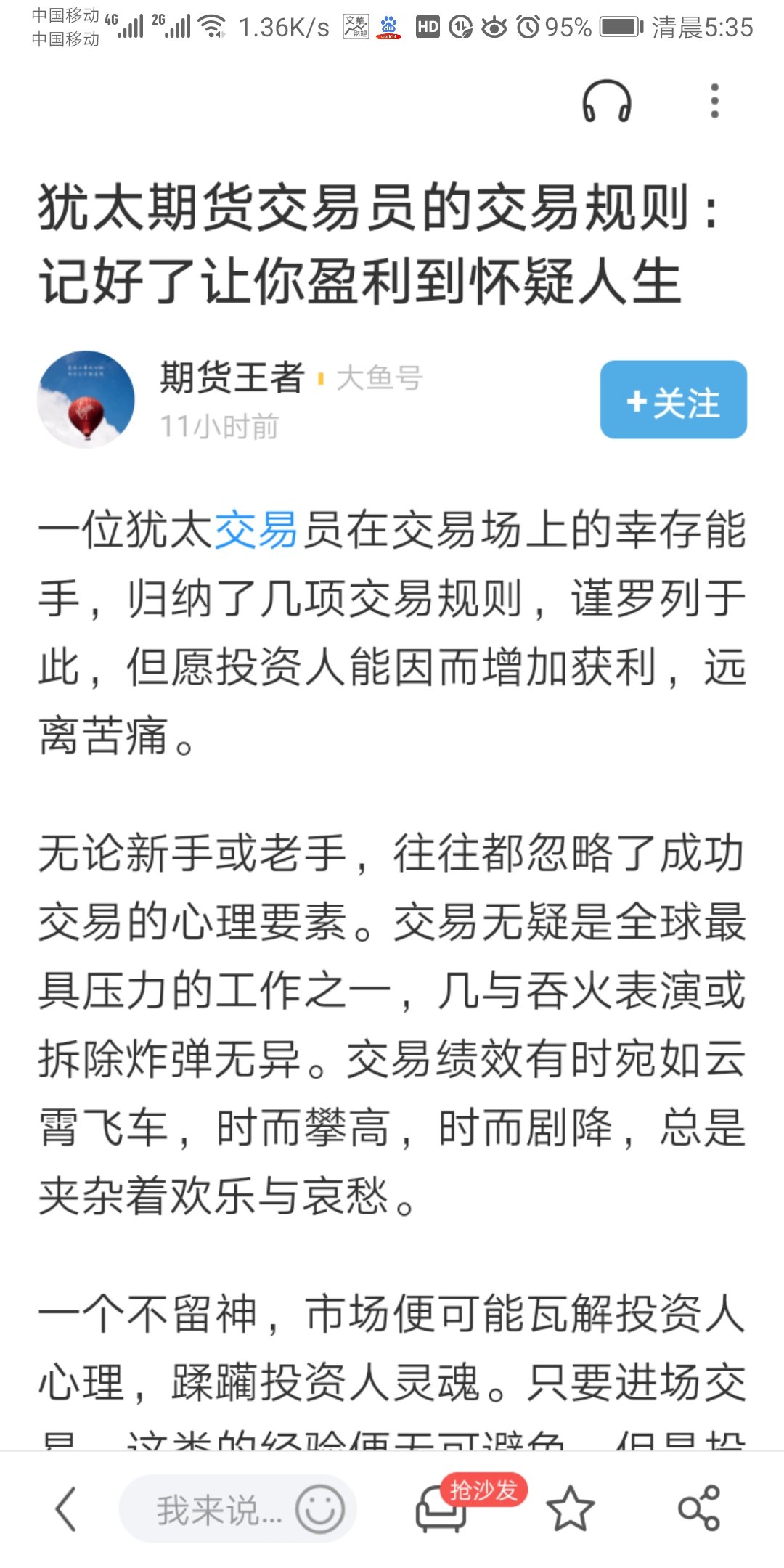Open the blue 交易 keyword link
Viewport: 784px width, 1568px height.
tap(256, 529)
